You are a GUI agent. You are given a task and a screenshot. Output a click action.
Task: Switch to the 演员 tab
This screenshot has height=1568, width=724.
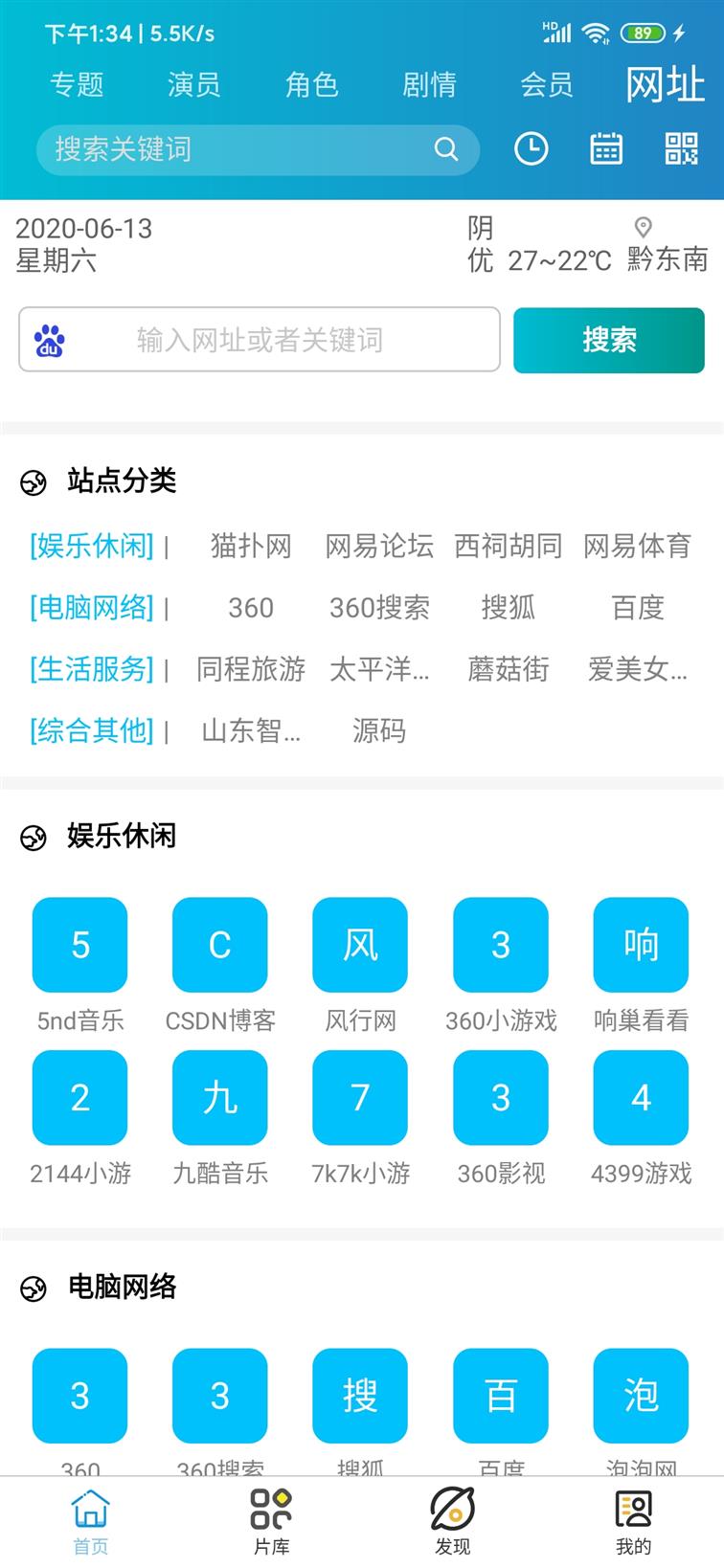[194, 85]
